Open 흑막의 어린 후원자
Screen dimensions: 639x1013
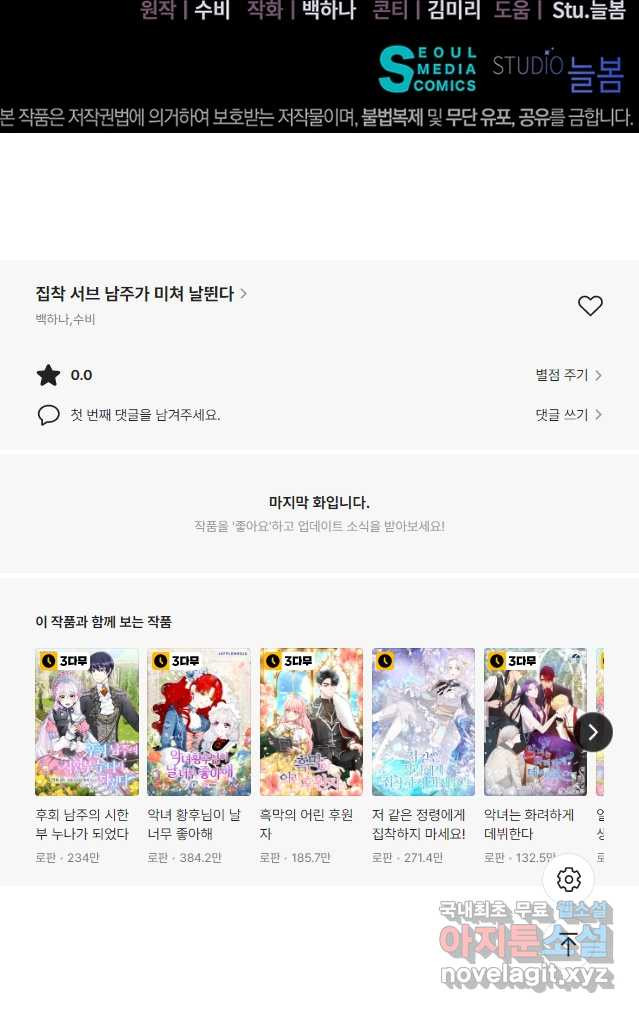(311, 722)
